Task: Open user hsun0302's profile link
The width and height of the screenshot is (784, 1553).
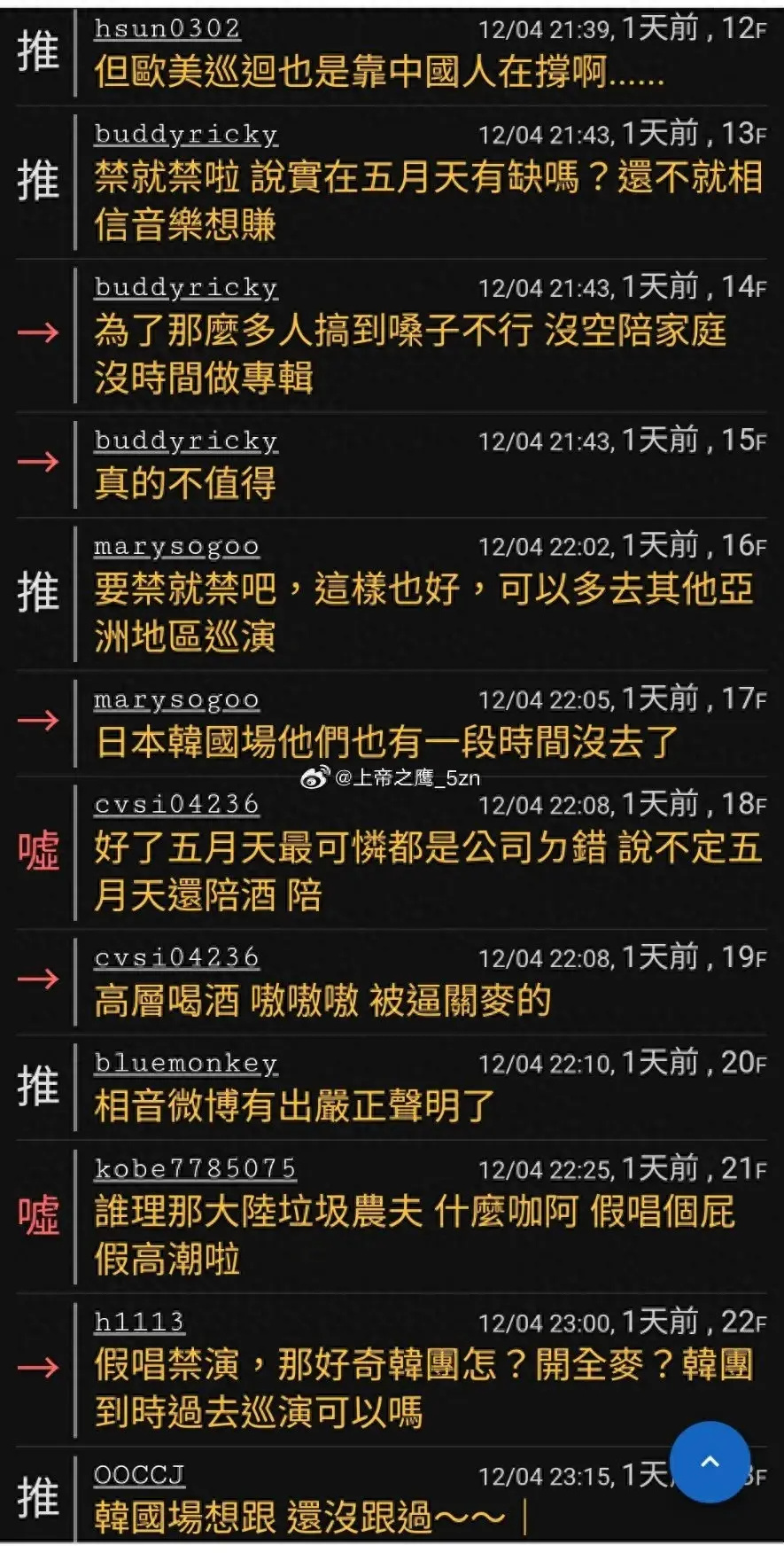Action: [167, 29]
